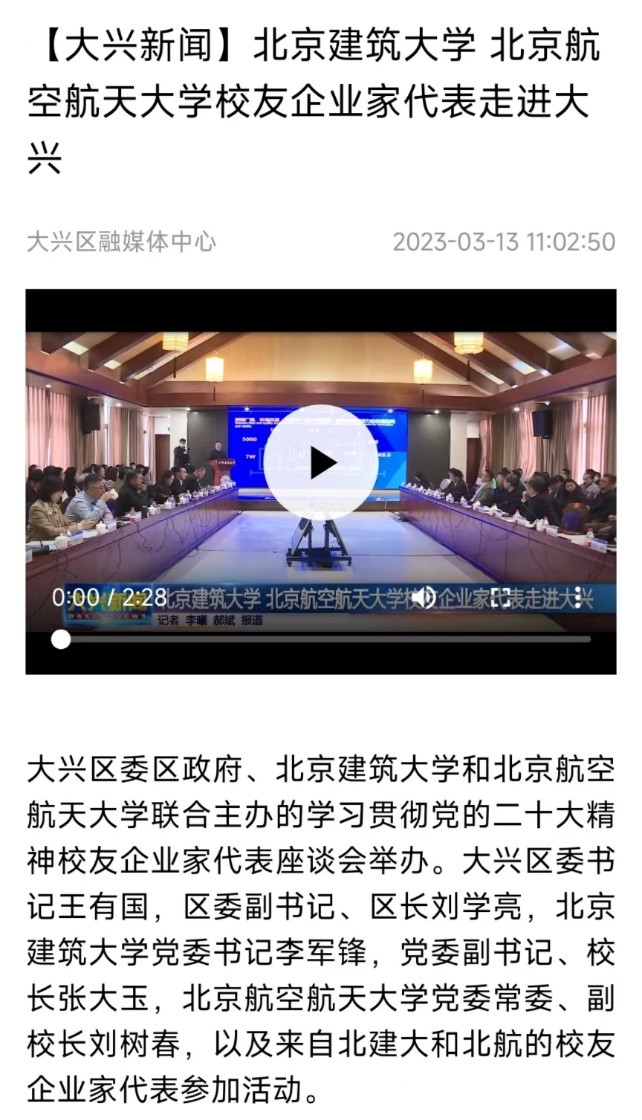Mute the video sound
This screenshot has height=1120, width=642.
point(424,598)
